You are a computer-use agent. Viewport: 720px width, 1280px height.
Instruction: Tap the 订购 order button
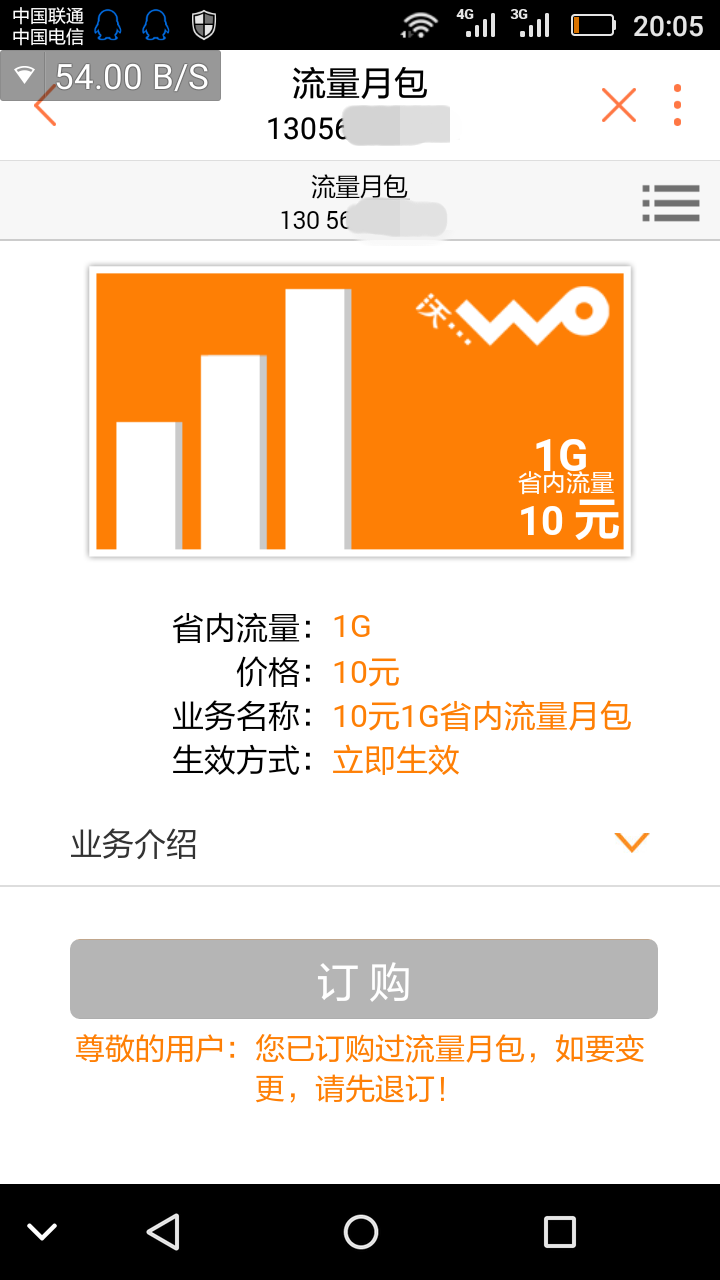pos(360,979)
